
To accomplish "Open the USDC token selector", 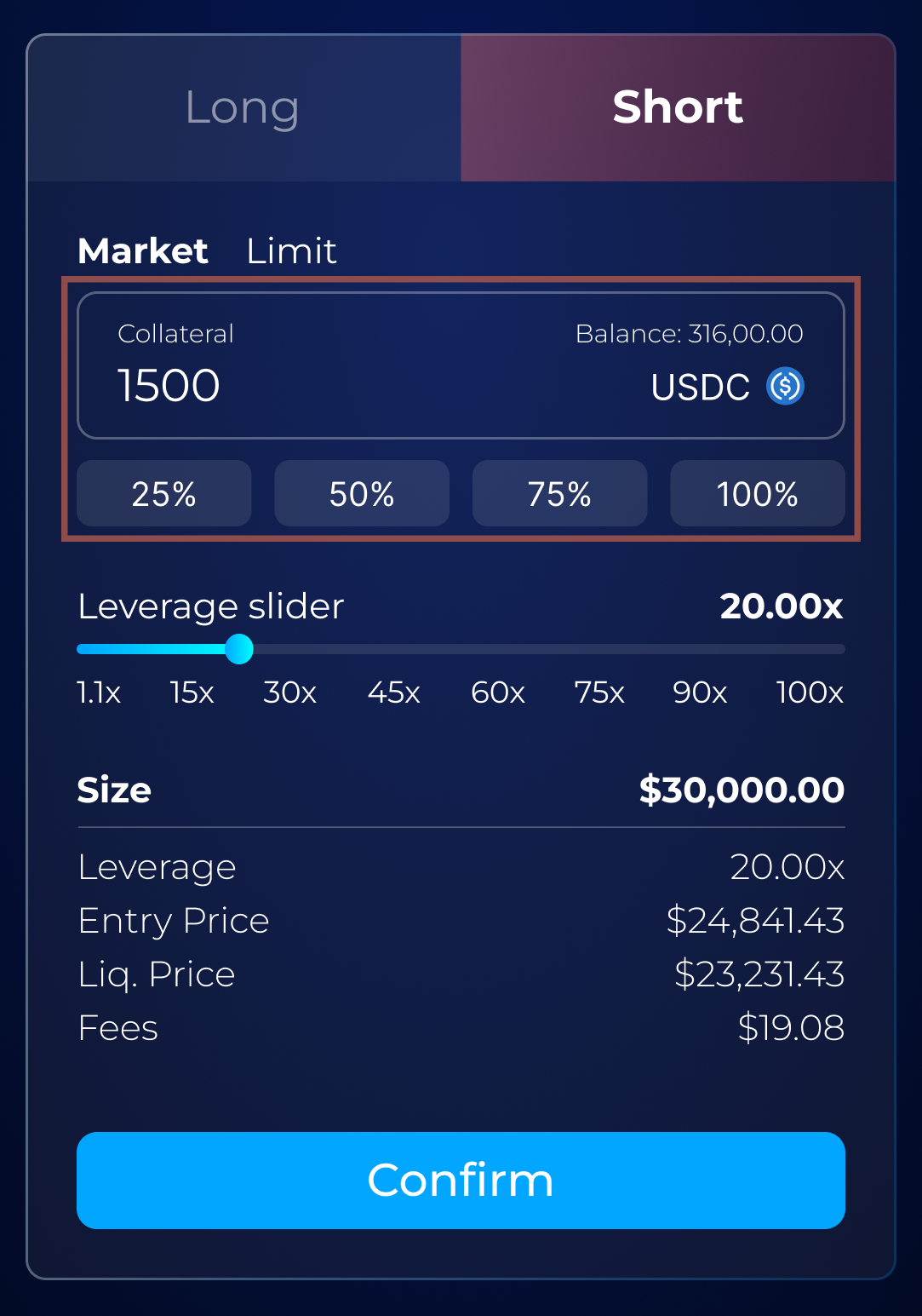I will click(727, 387).
